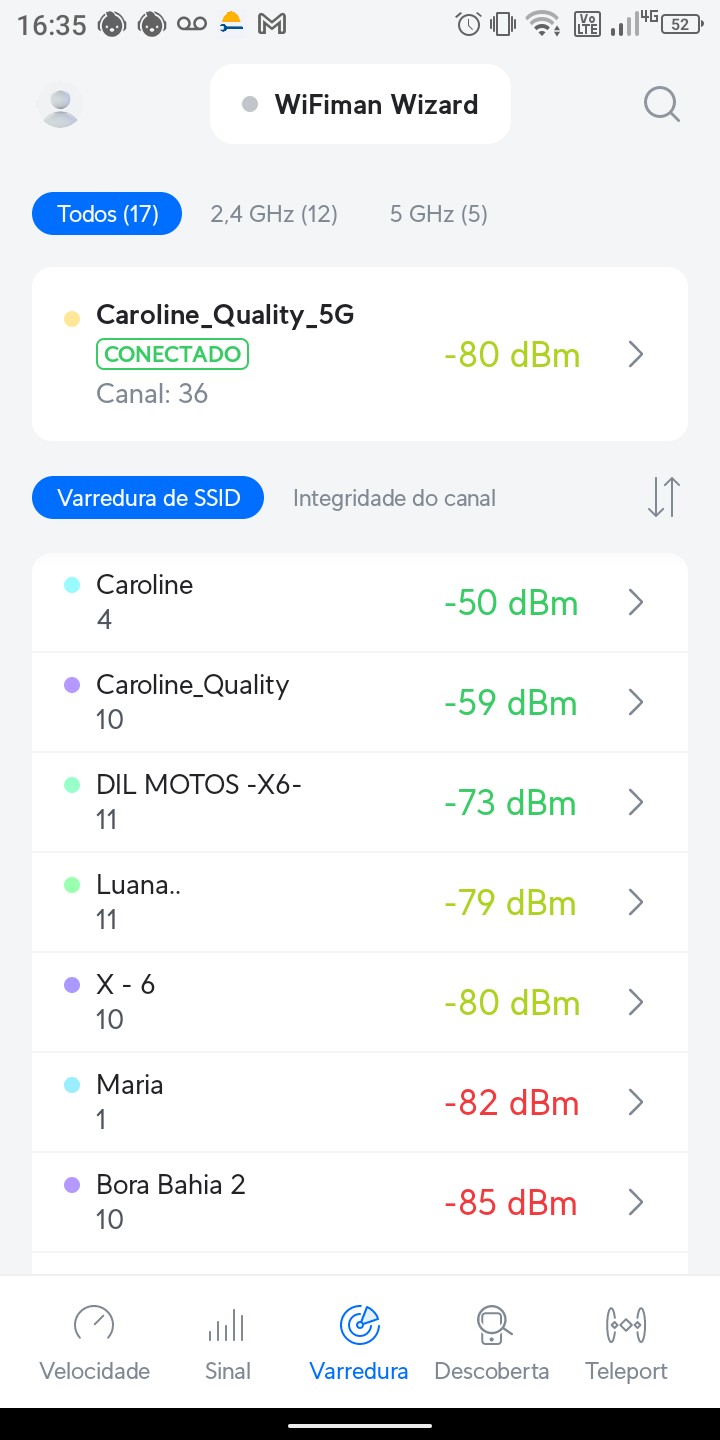Filter networks by 2,4 GHz

tap(274, 214)
